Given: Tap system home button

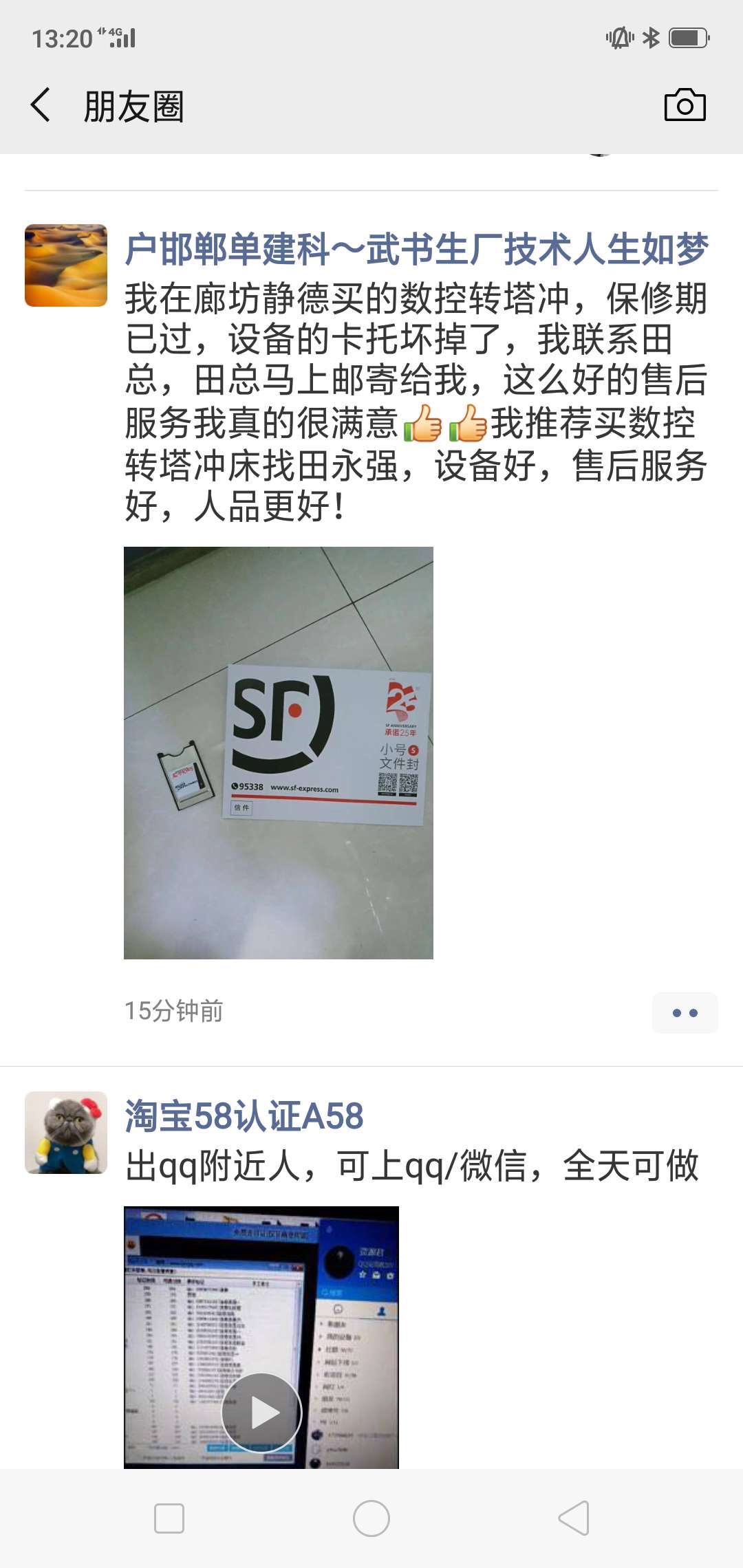Looking at the screenshot, I should coord(371,1518).
